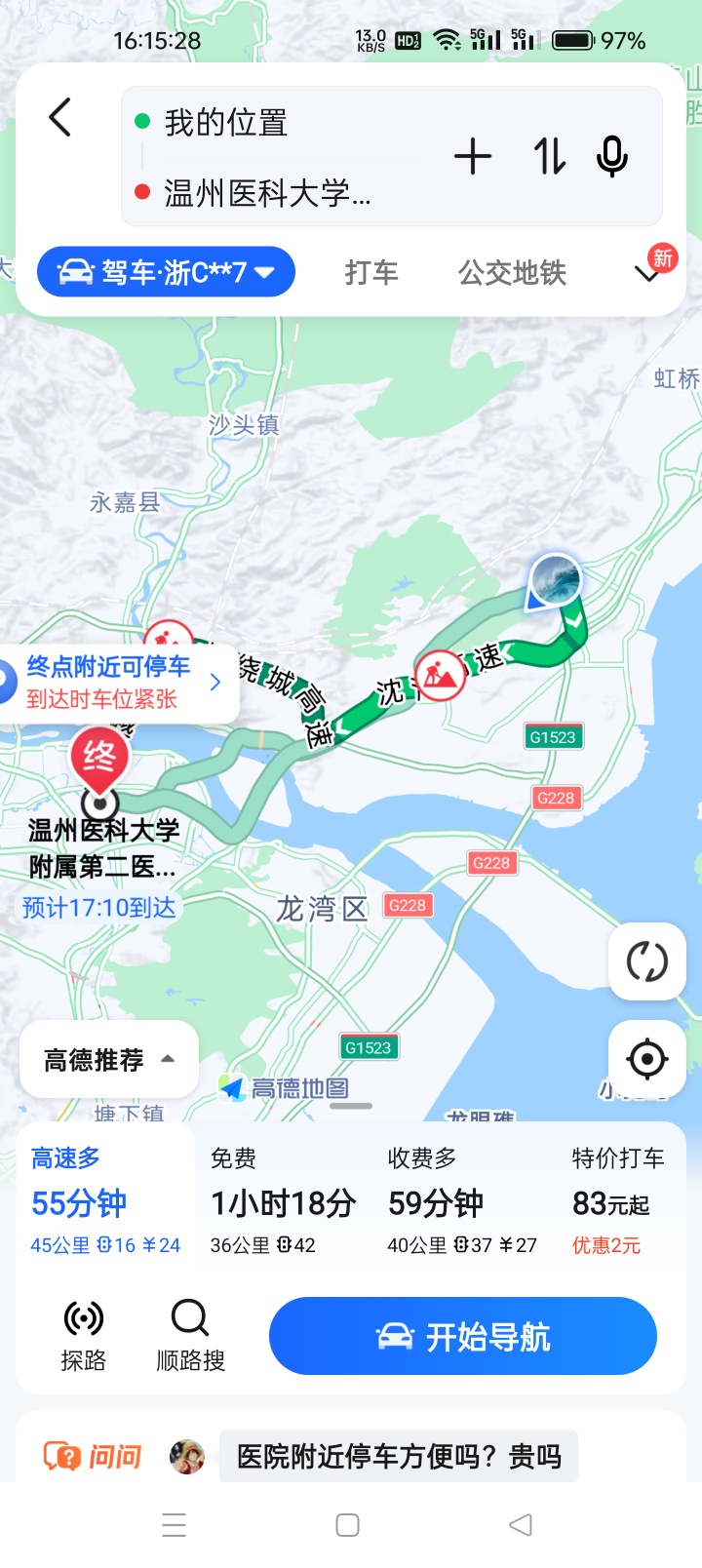The width and height of the screenshot is (702, 1568).
Task: Select the 收费多 59分钟 route
Action: pos(462,1202)
